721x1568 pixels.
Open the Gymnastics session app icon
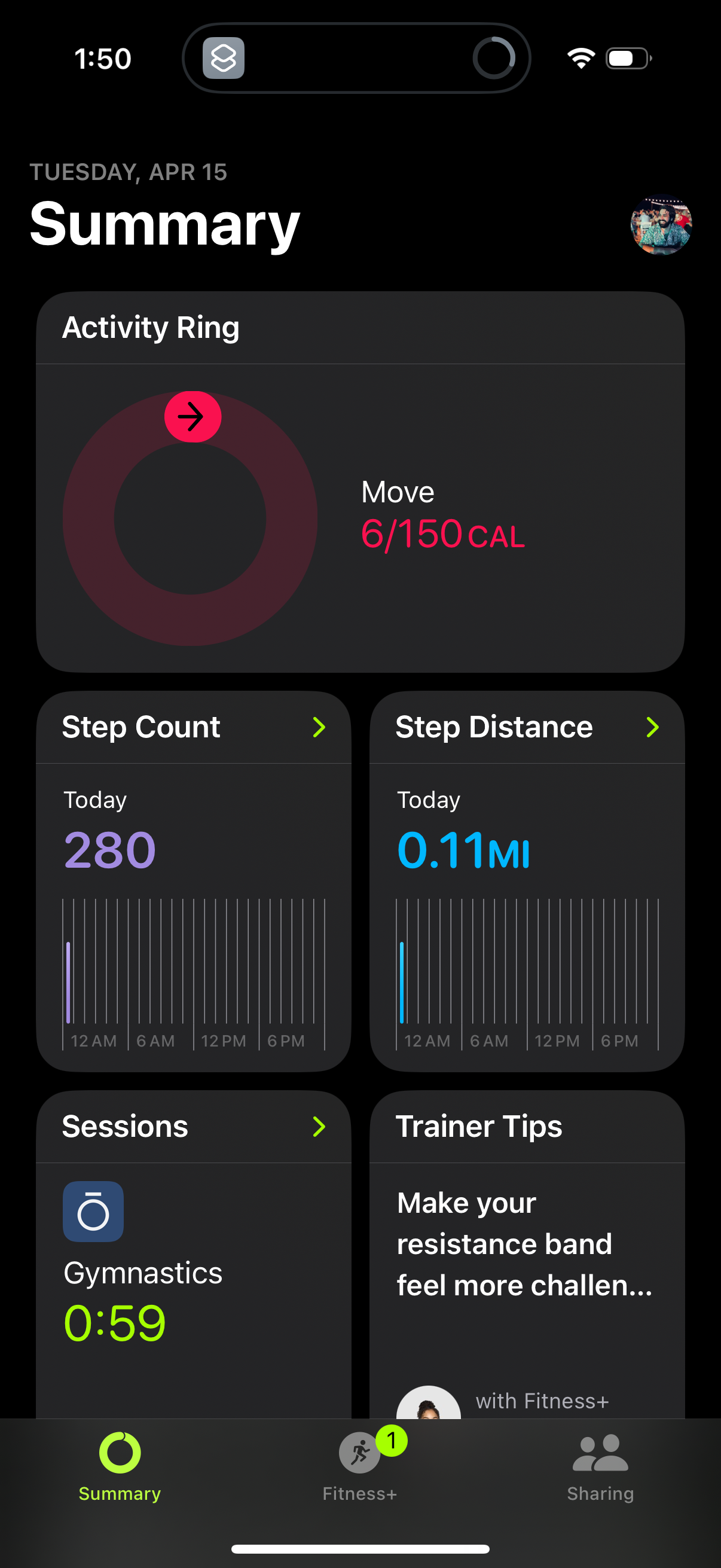(x=93, y=1210)
